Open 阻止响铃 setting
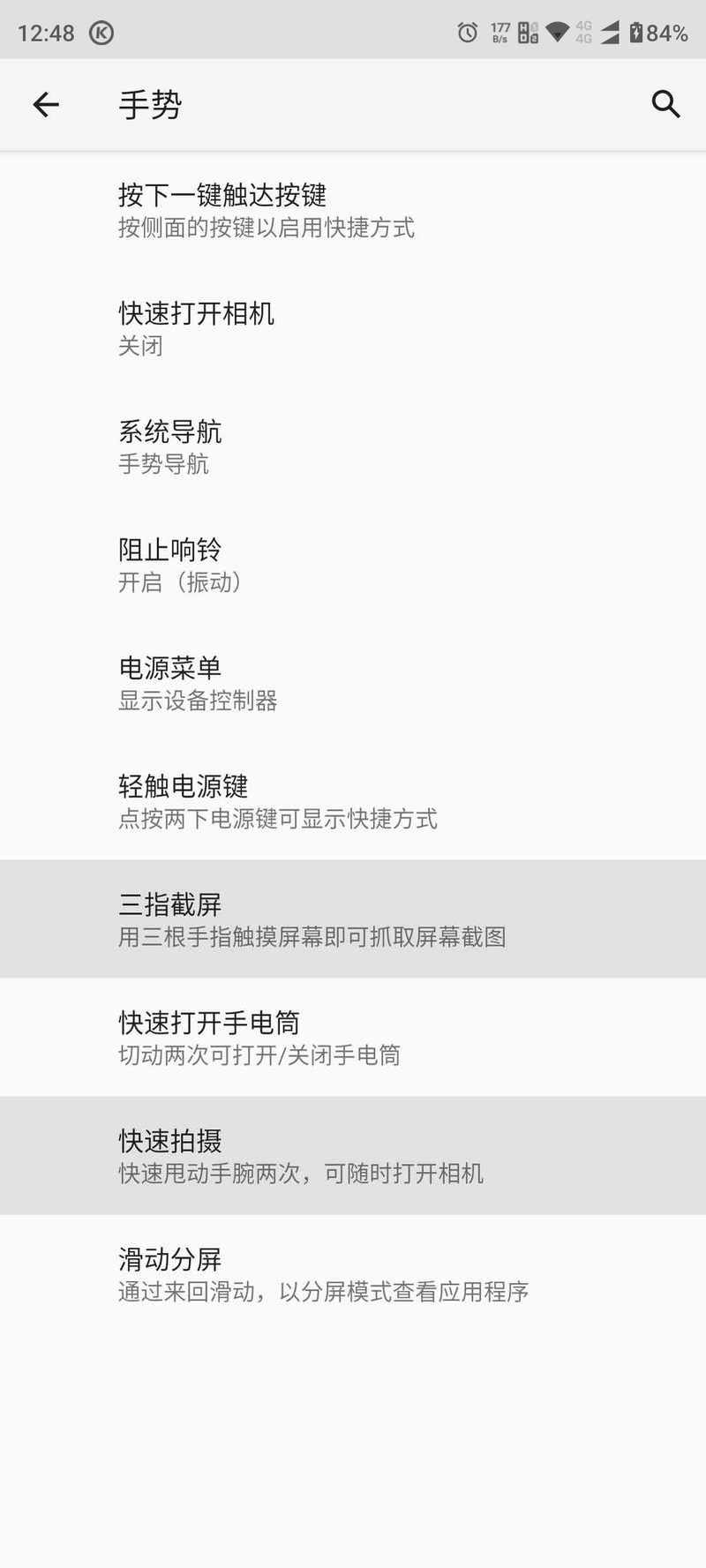The height and width of the screenshot is (1568, 706). pyautogui.click(x=353, y=565)
